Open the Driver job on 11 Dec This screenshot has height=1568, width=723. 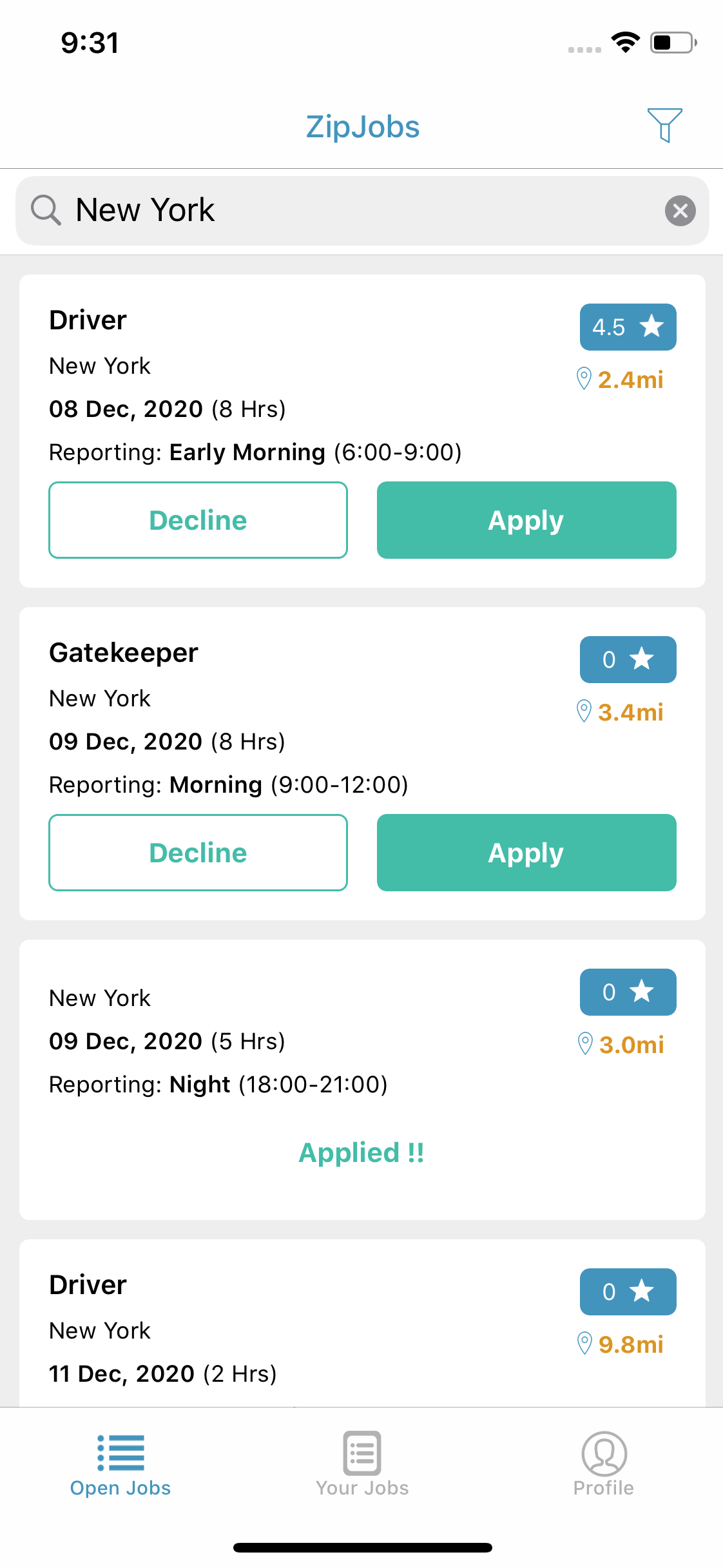(x=362, y=1323)
